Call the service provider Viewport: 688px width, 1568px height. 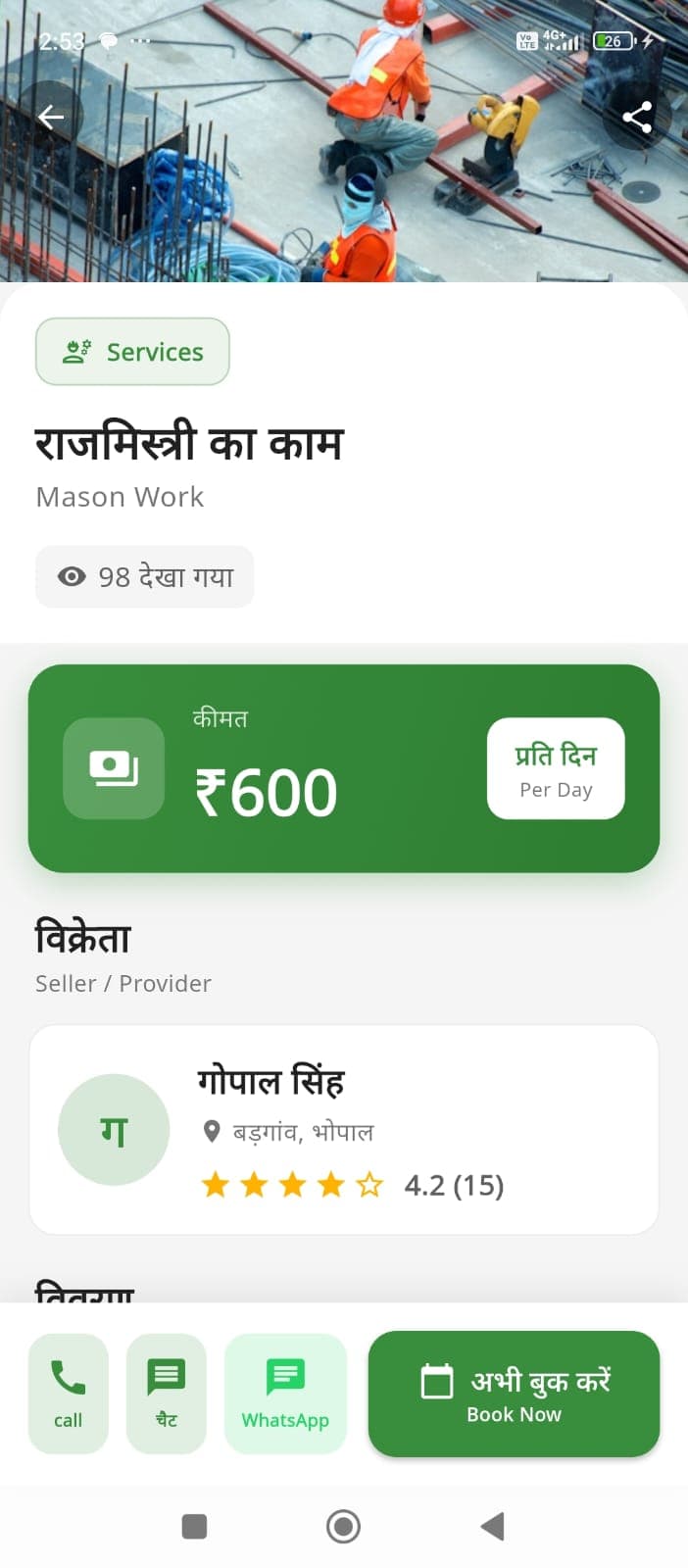click(x=68, y=1393)
